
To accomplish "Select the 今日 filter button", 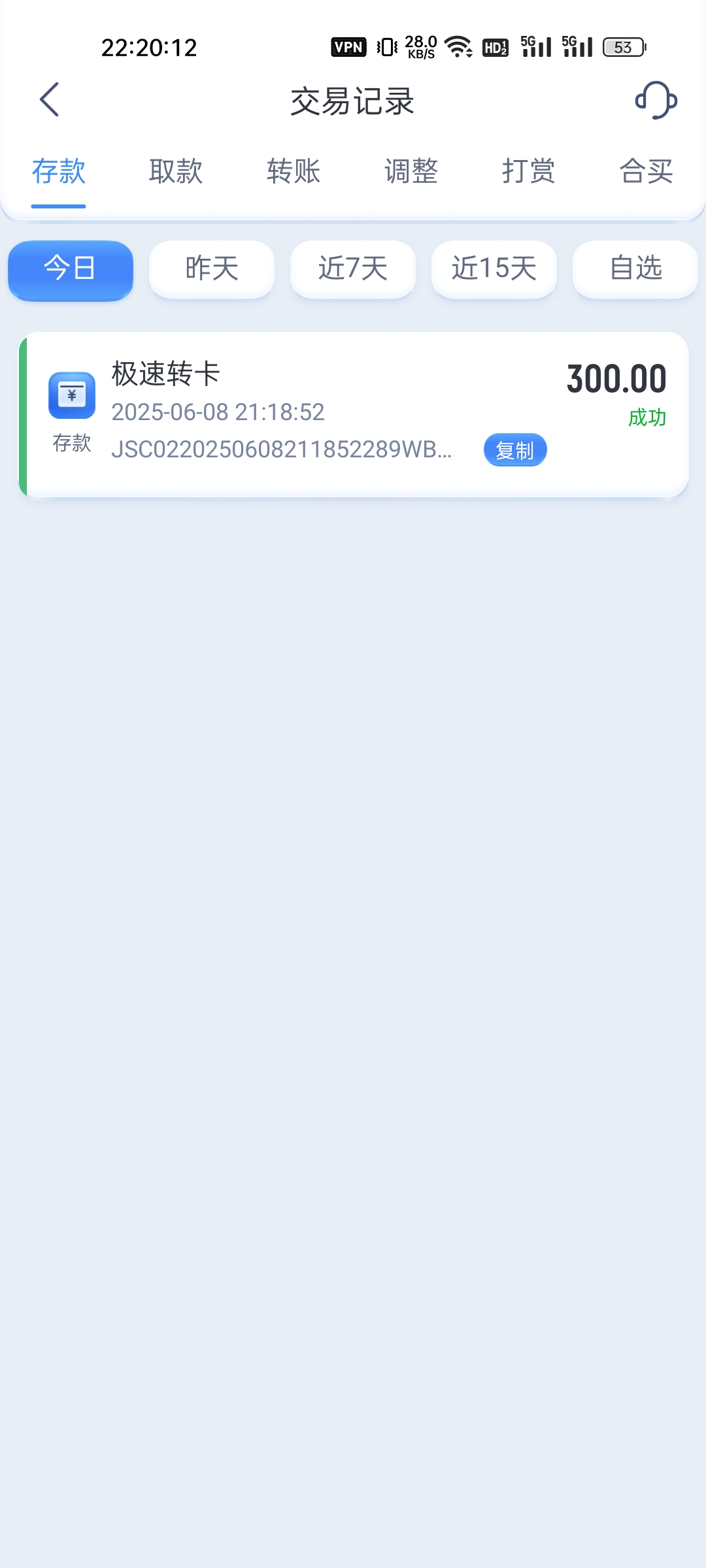I will pos(70,269).
